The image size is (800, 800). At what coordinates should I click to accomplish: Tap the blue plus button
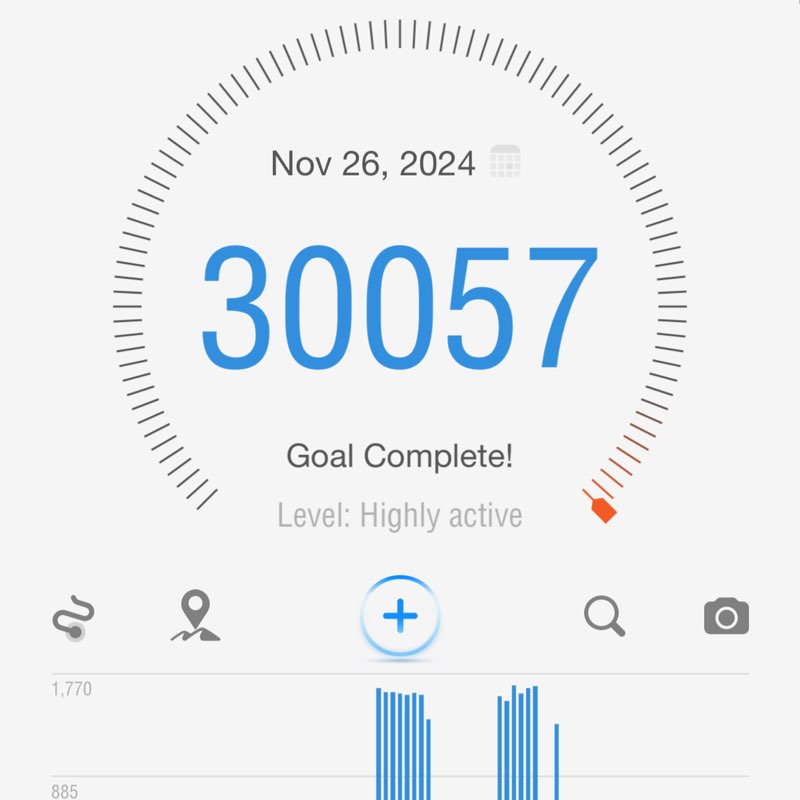coord(400,616)
